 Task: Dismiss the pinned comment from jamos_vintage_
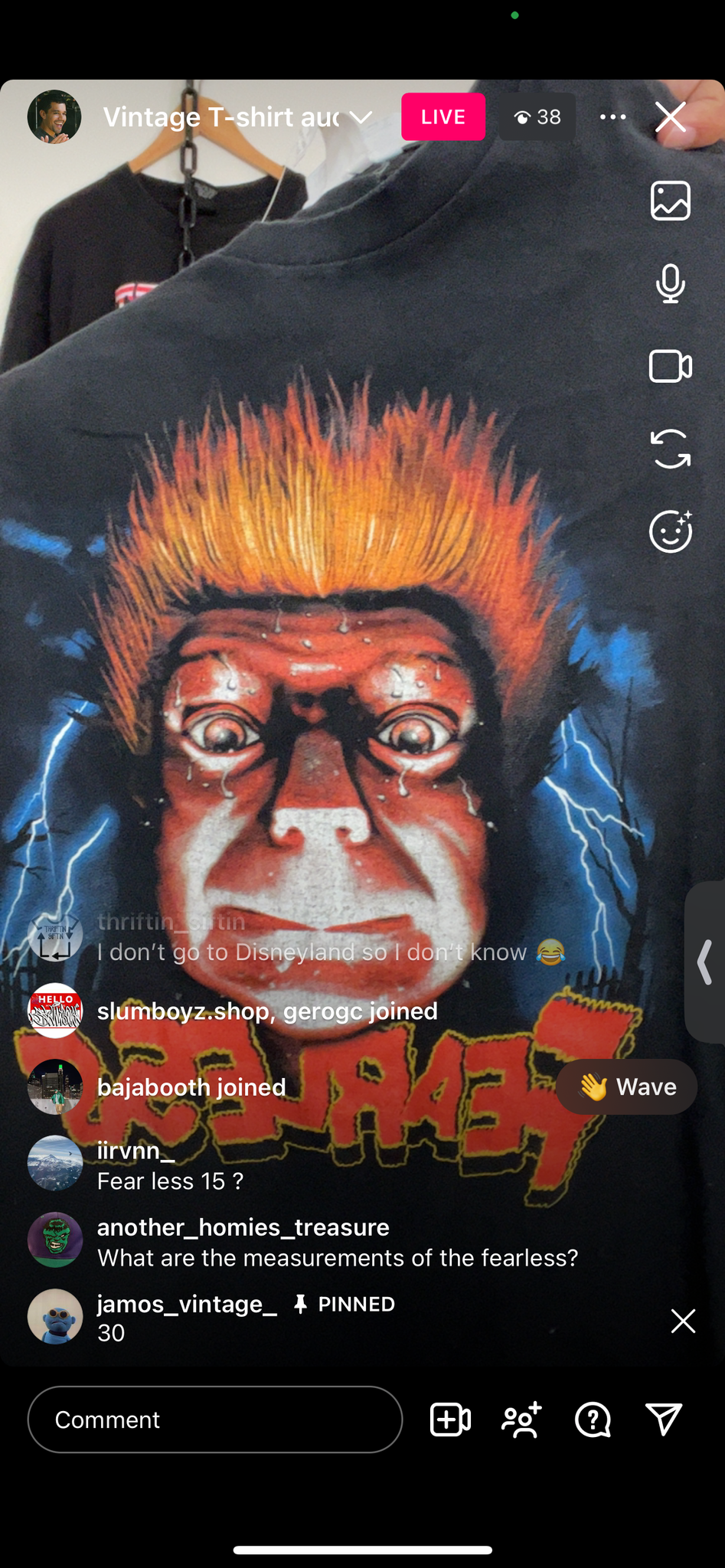coord(683,1321)
